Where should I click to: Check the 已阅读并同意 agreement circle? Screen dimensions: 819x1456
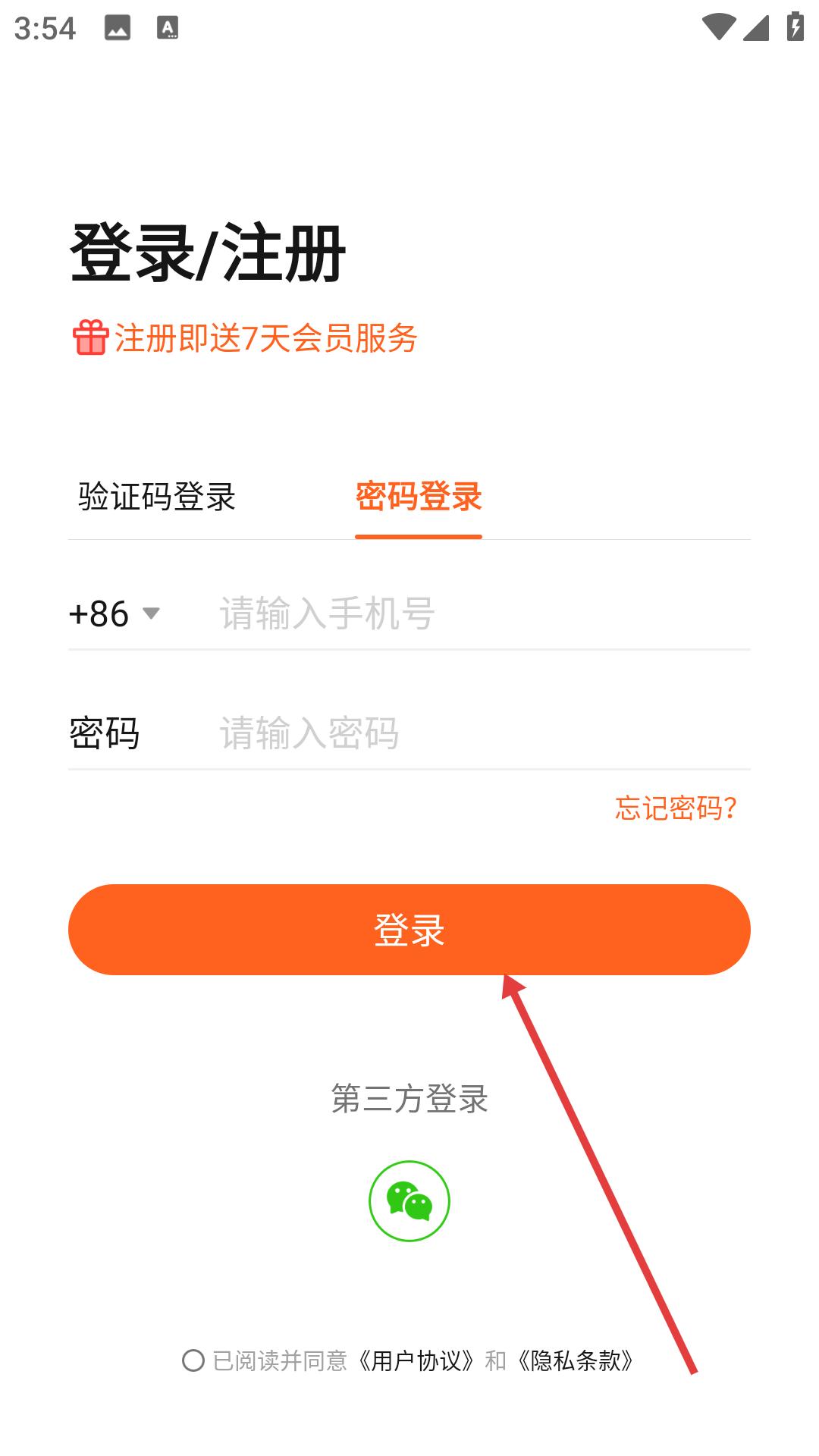(193, 1360)
